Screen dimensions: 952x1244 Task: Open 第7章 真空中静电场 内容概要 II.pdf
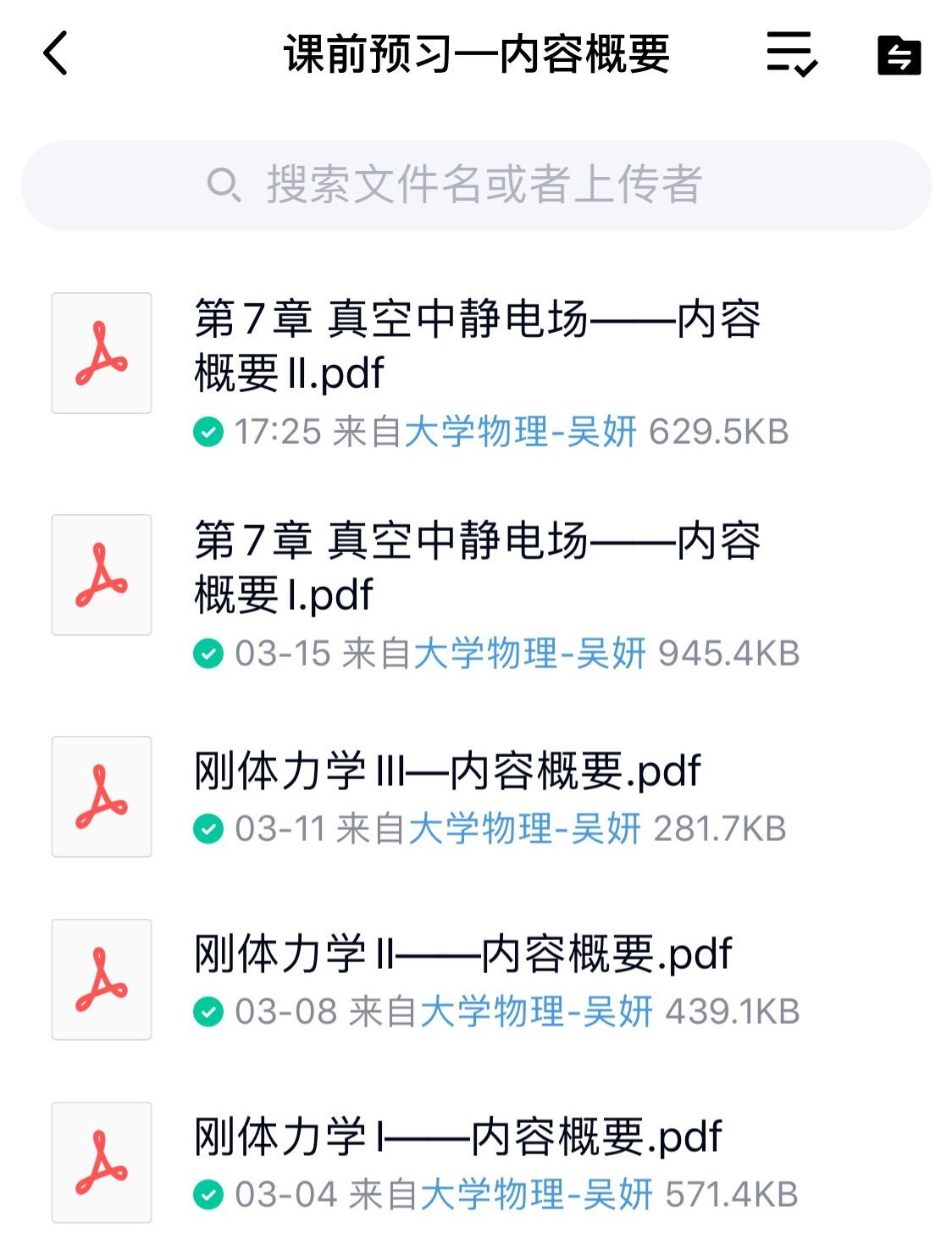[477, 346]
